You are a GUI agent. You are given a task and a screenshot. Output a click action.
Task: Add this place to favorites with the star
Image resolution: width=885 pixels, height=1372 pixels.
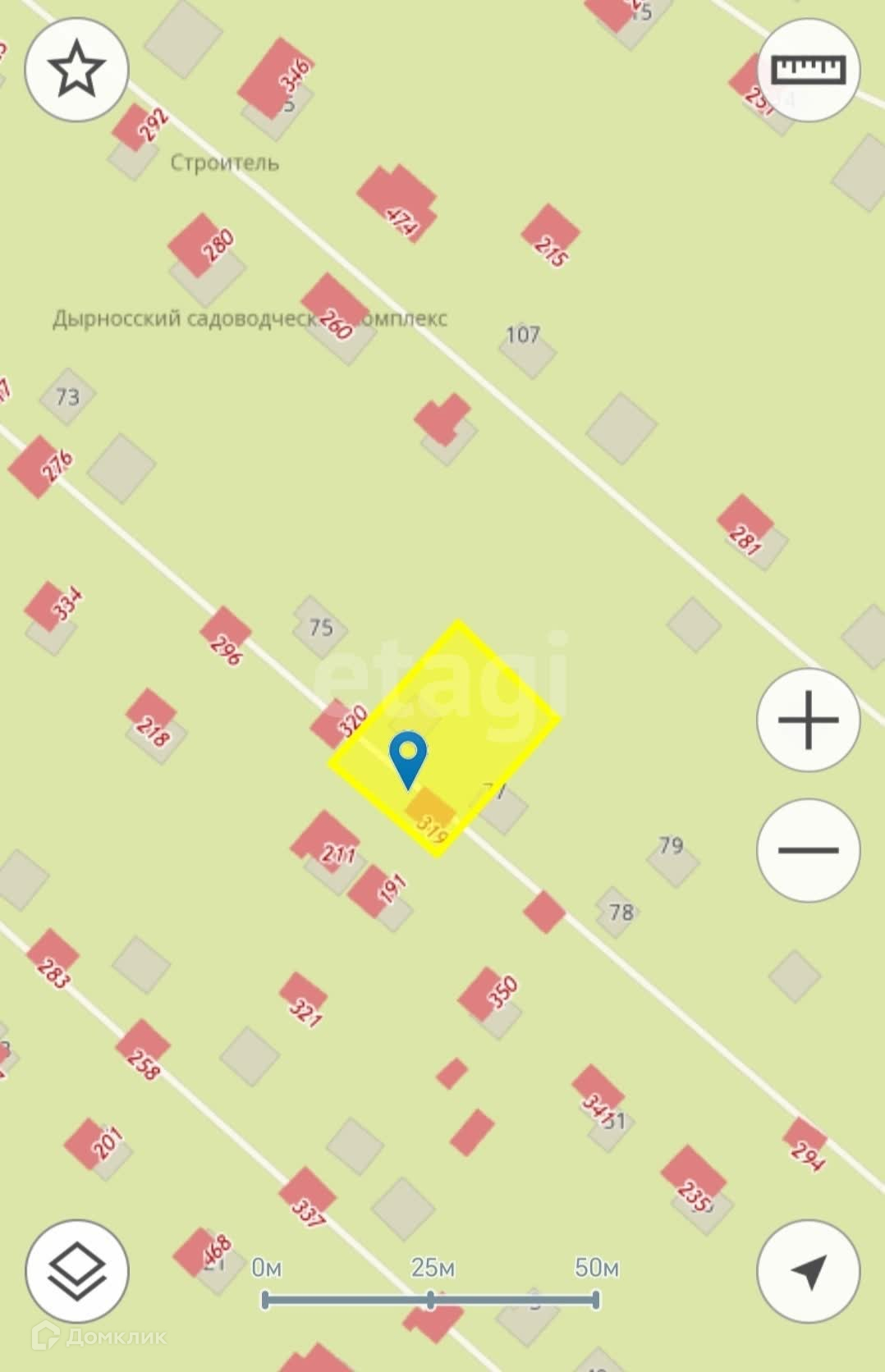point(76,70)
